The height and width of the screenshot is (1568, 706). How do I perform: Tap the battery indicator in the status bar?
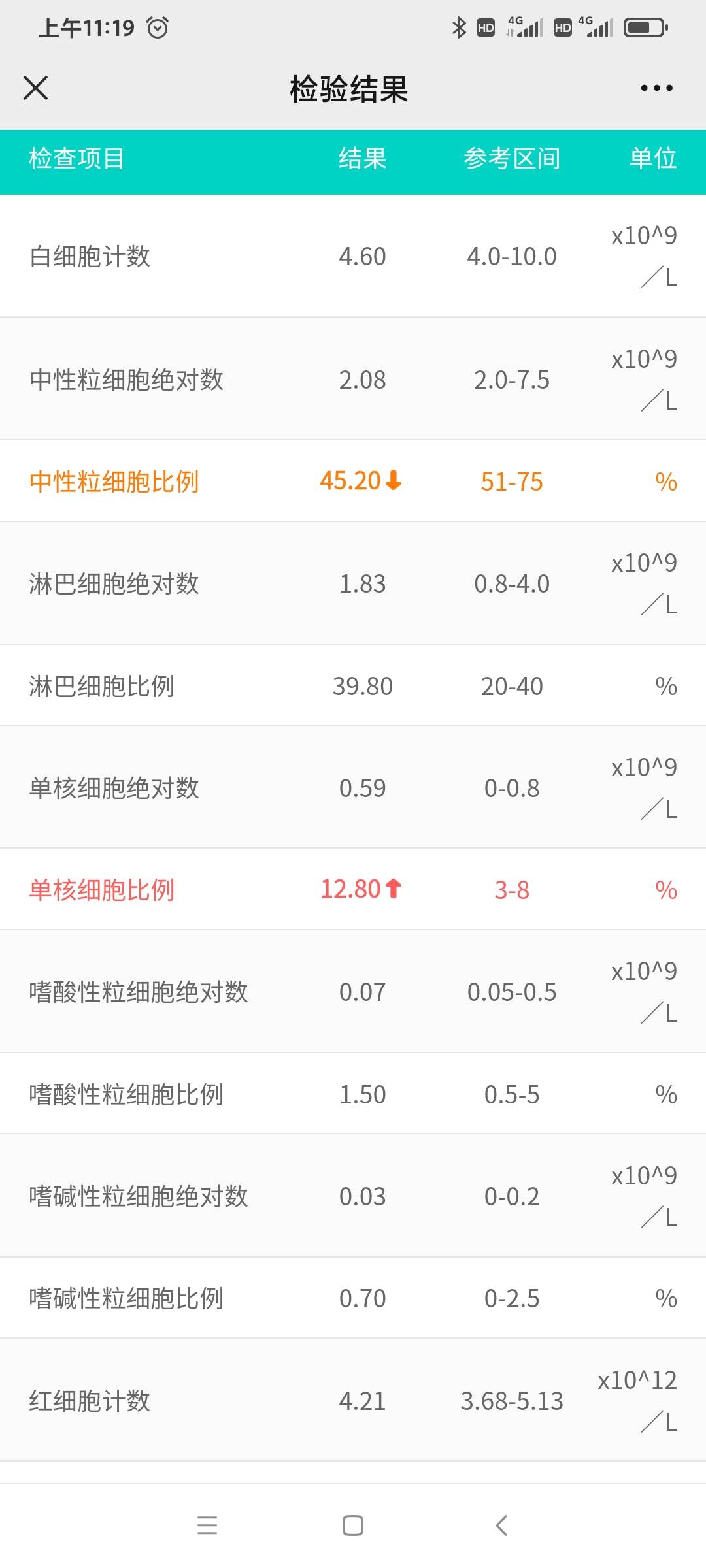coord(644,27)
